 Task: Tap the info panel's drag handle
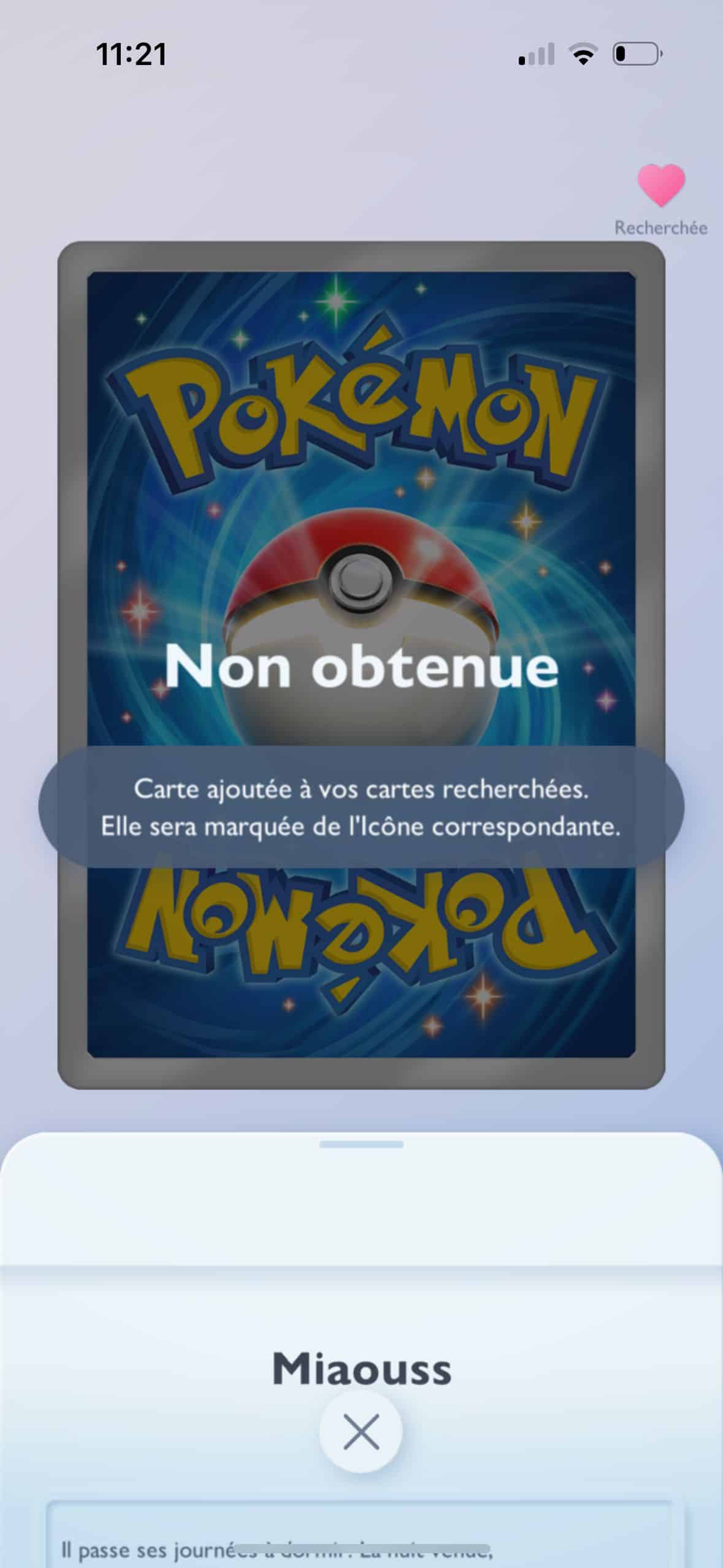point(361,1145)
